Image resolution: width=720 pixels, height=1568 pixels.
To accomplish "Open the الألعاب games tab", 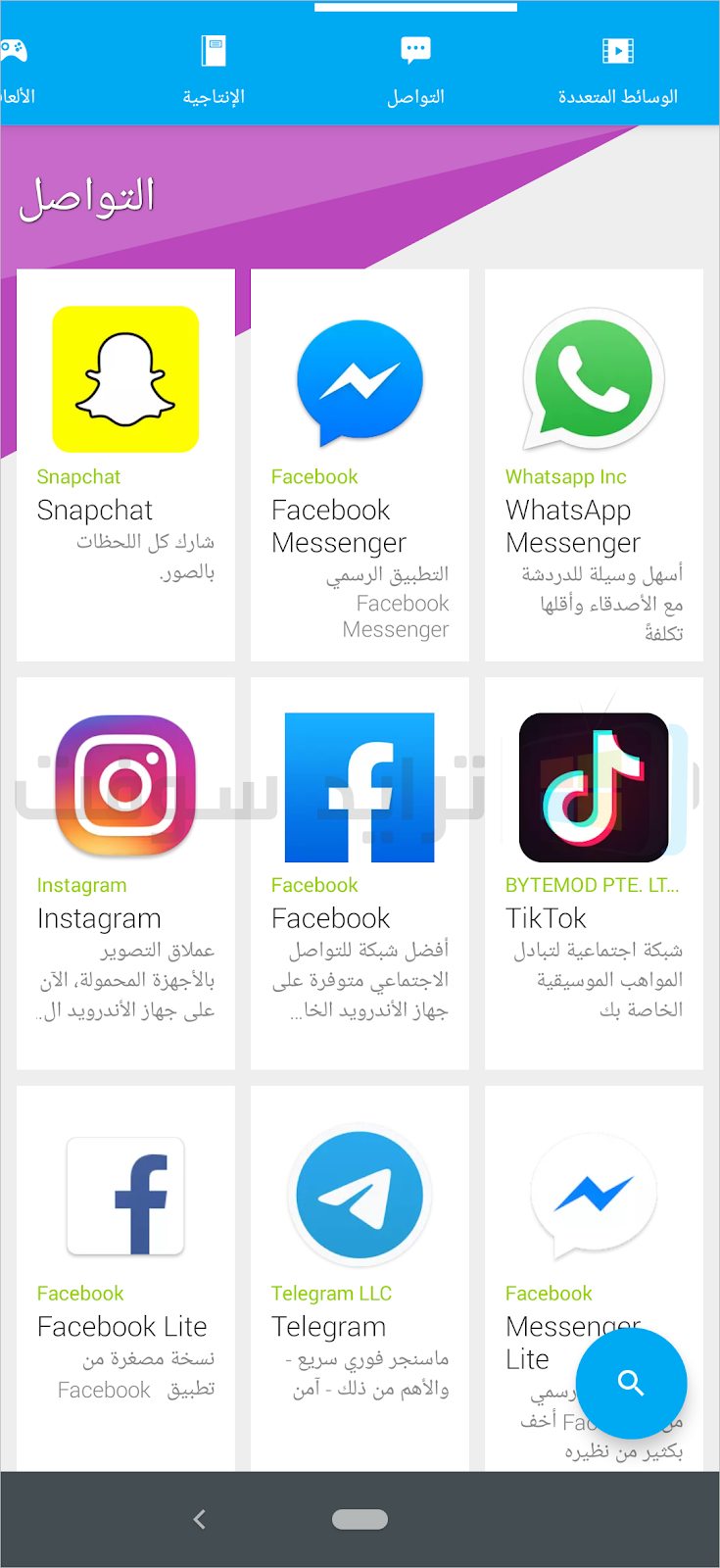I will (x=16, y=69).
